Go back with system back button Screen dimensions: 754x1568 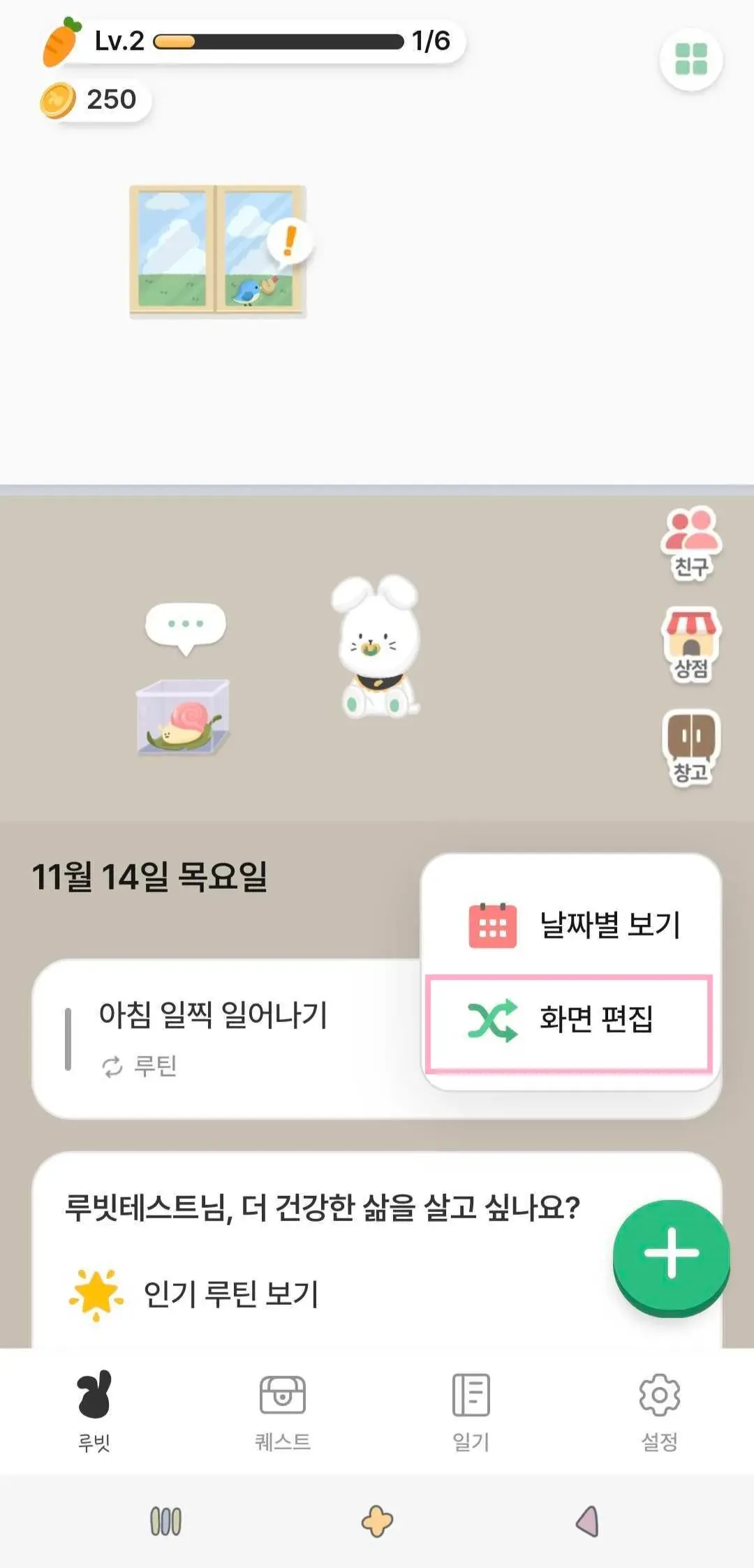click(x=587, y=1521)
